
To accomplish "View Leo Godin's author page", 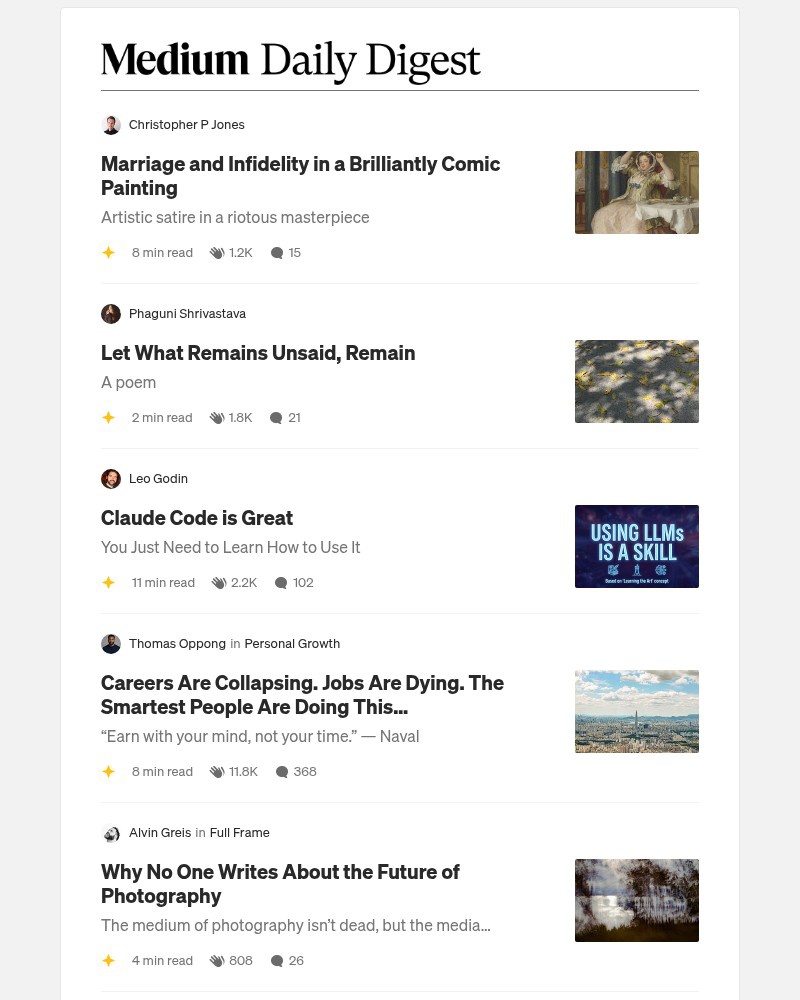I will [158, 479].
